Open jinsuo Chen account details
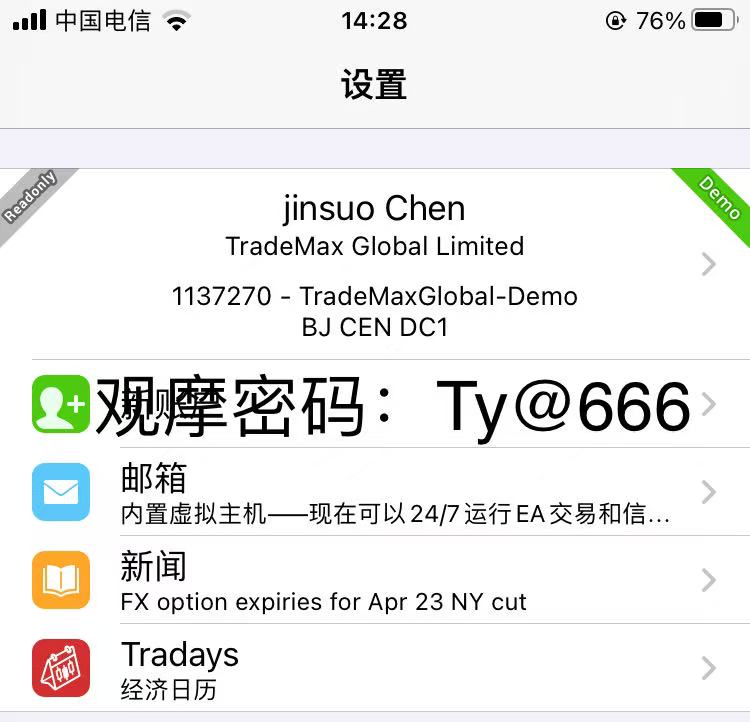 click(374, 264)
